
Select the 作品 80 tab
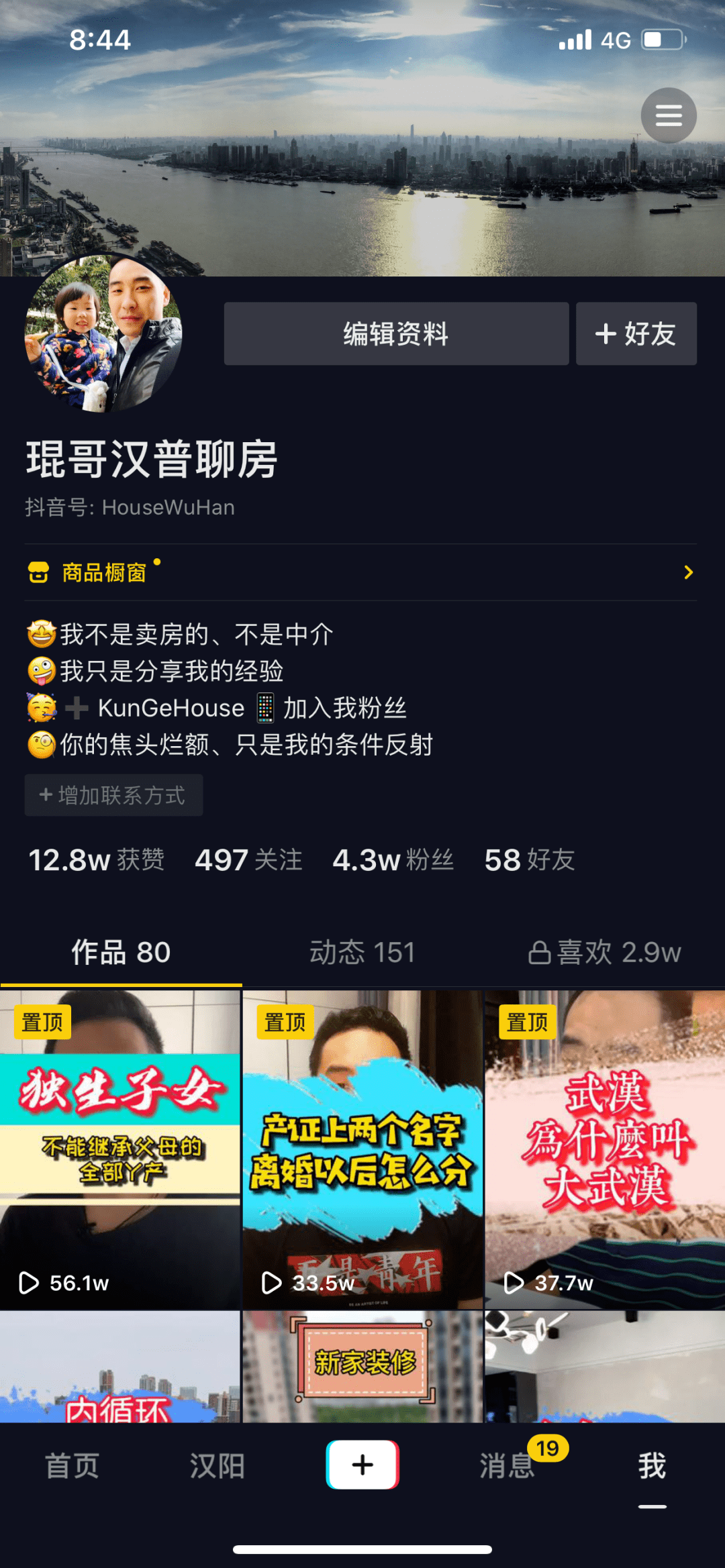point(121,952)
